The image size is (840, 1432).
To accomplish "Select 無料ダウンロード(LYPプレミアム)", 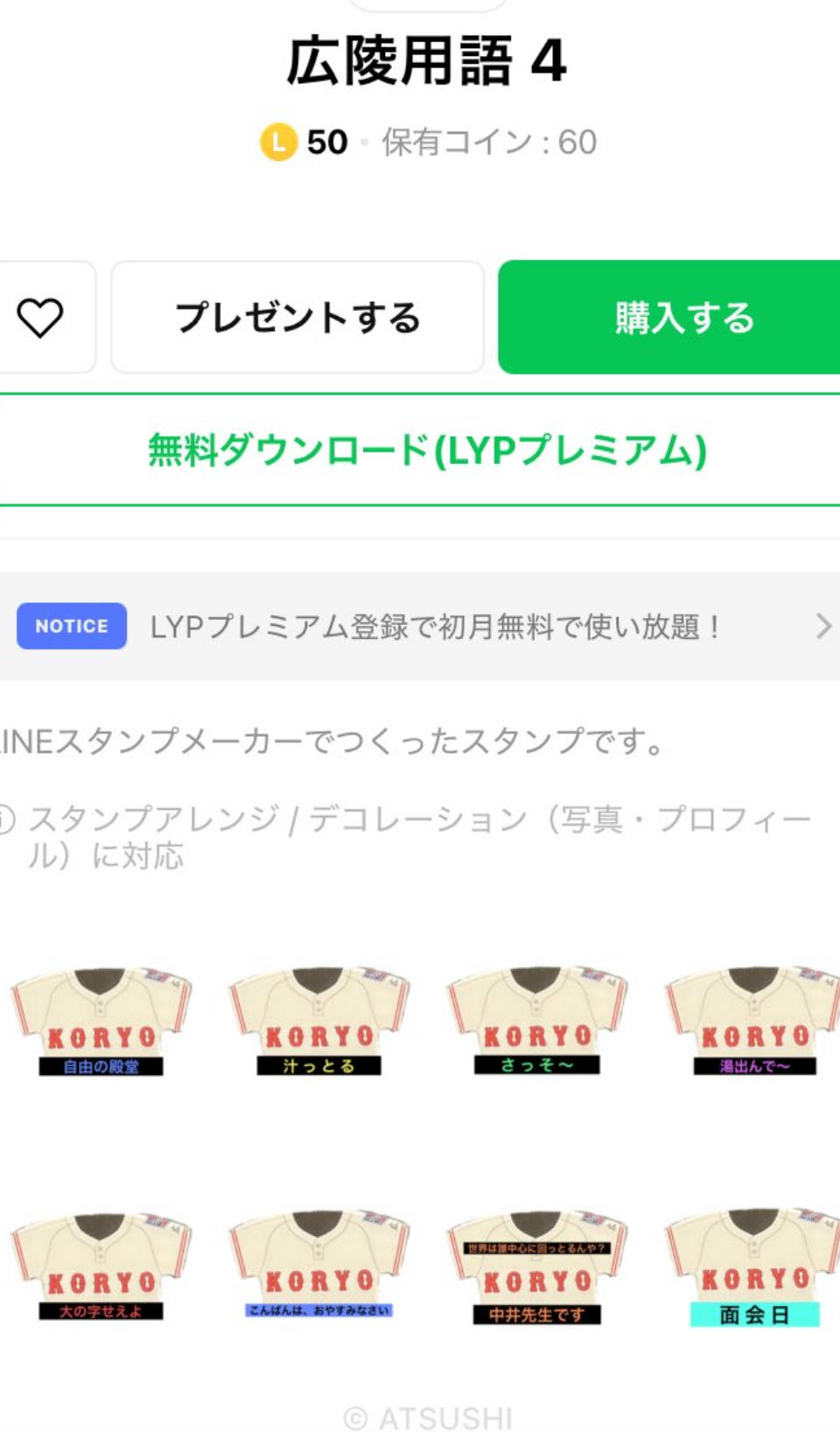I will (420, 450).
